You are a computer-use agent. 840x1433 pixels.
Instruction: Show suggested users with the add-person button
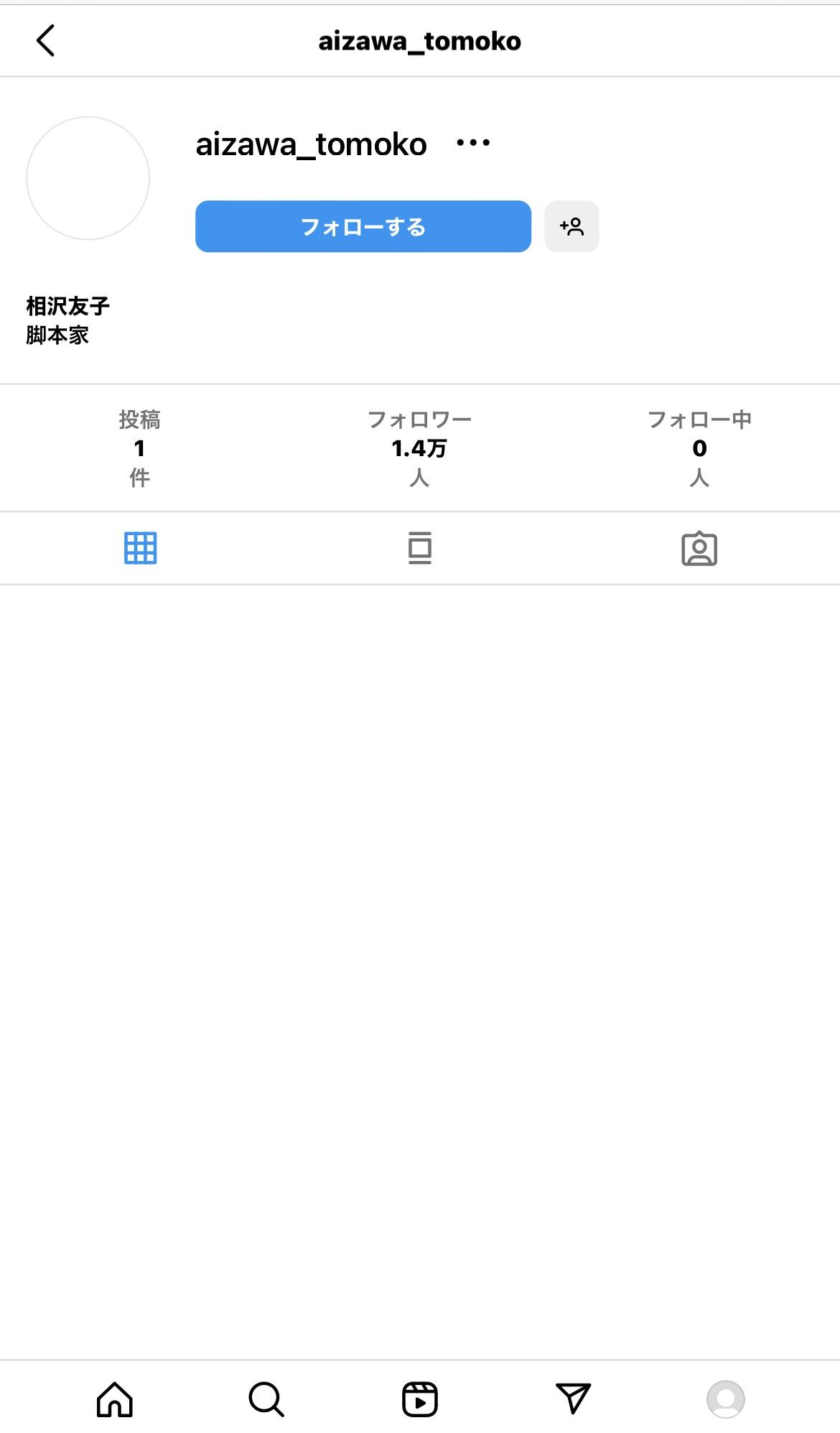pyautogui.click(x=571, y=226)
